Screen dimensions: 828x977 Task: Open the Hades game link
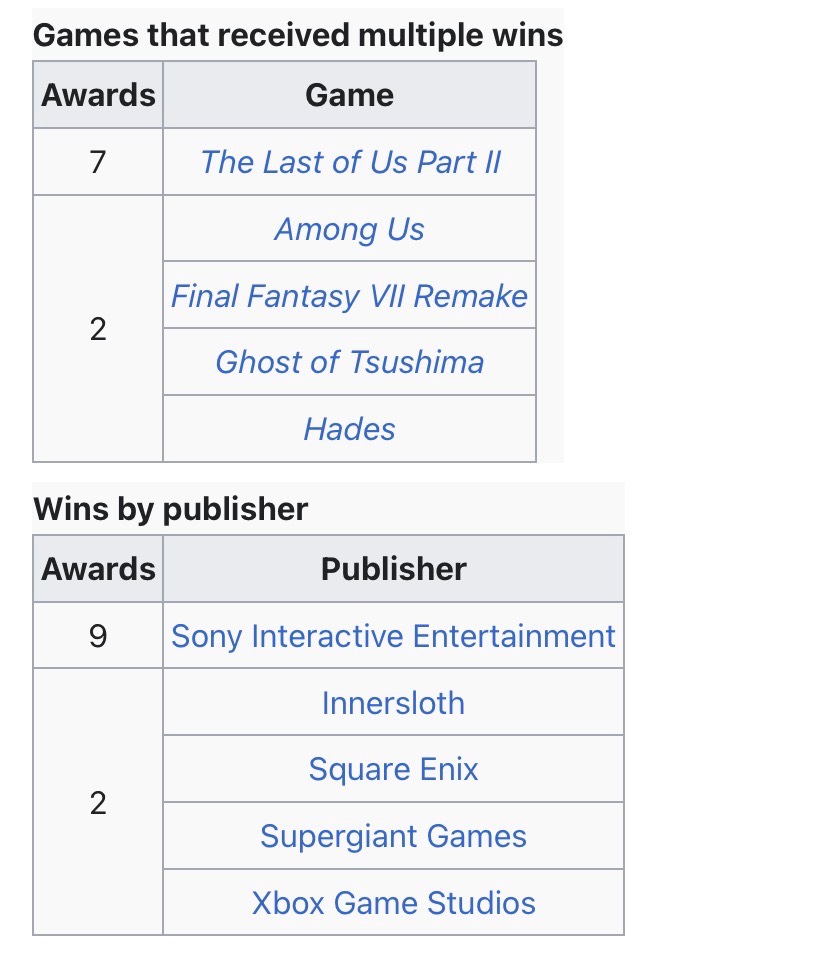[349, 429]
